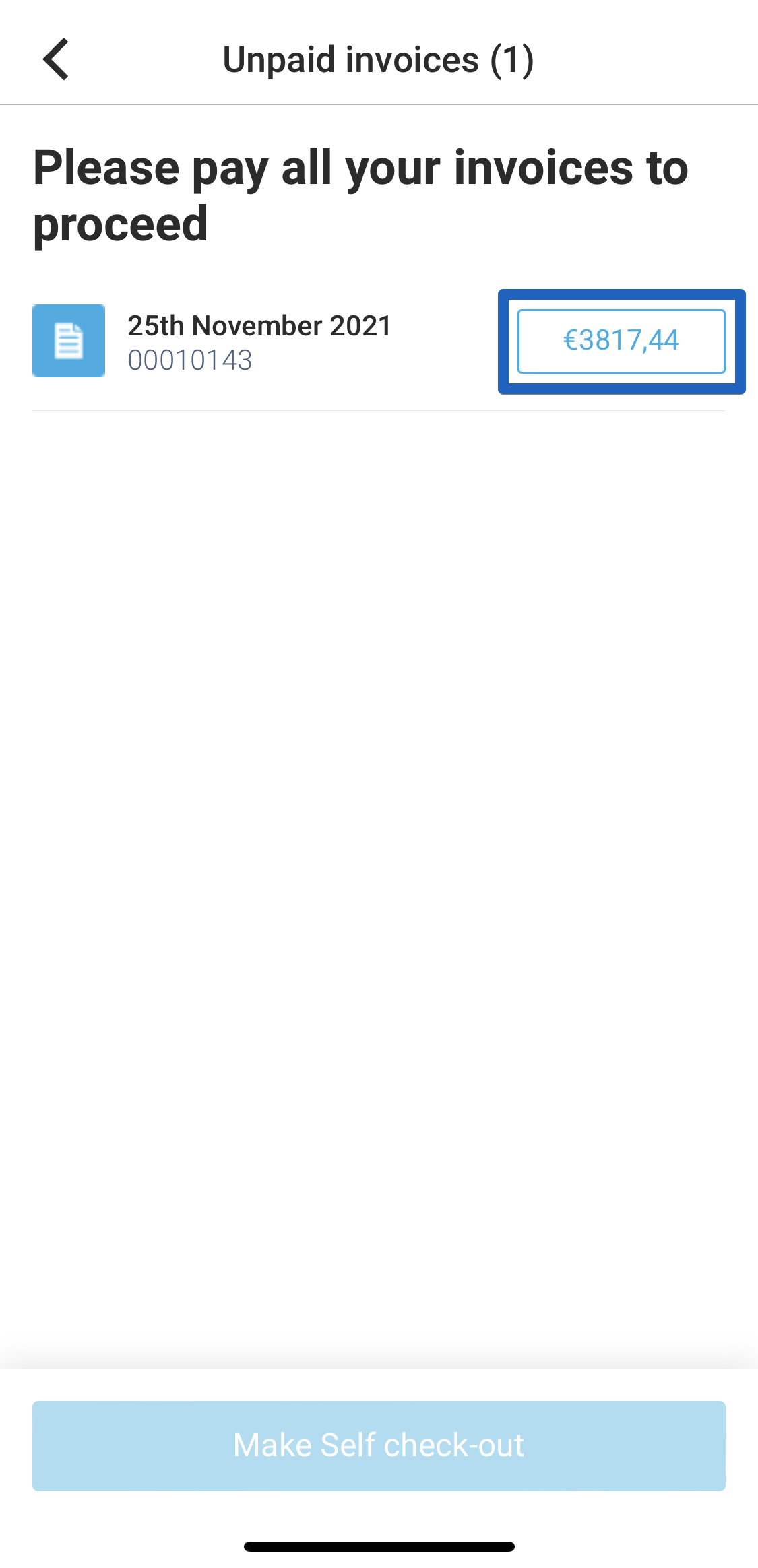758x1568 pixels.
Task: Pay the €3817,44 invoice amount button
Action: tap(621, 341)
